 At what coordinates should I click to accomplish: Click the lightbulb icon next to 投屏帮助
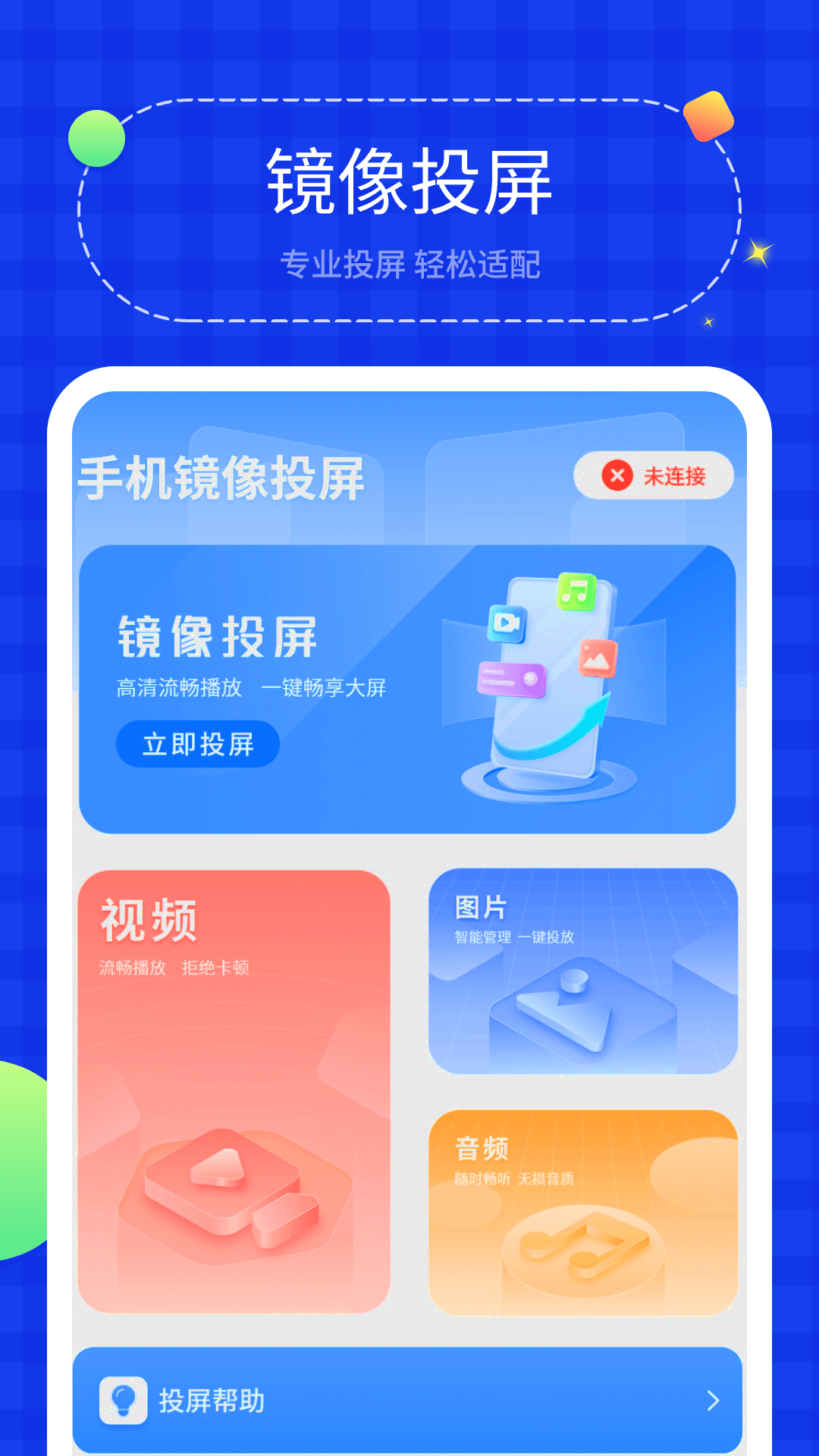click(x=124, y=1401)
